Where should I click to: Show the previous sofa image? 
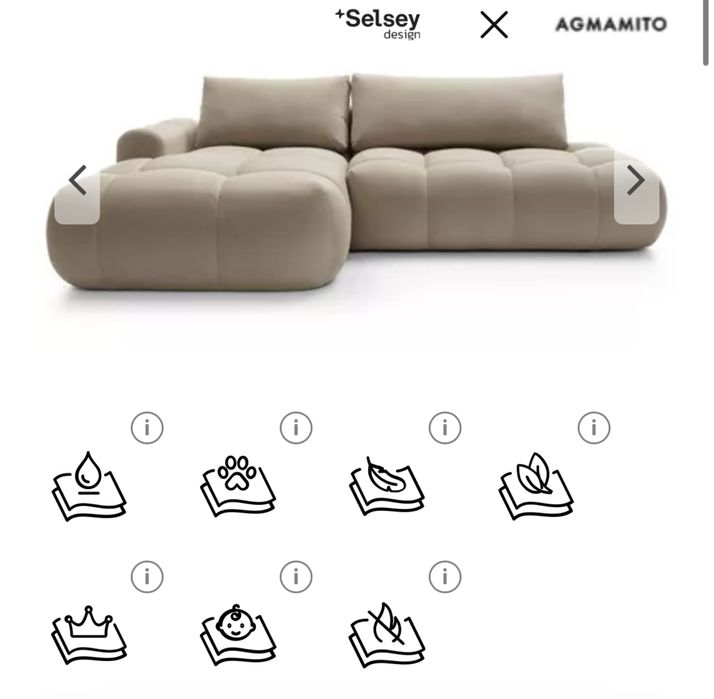[x=77, y=181]
